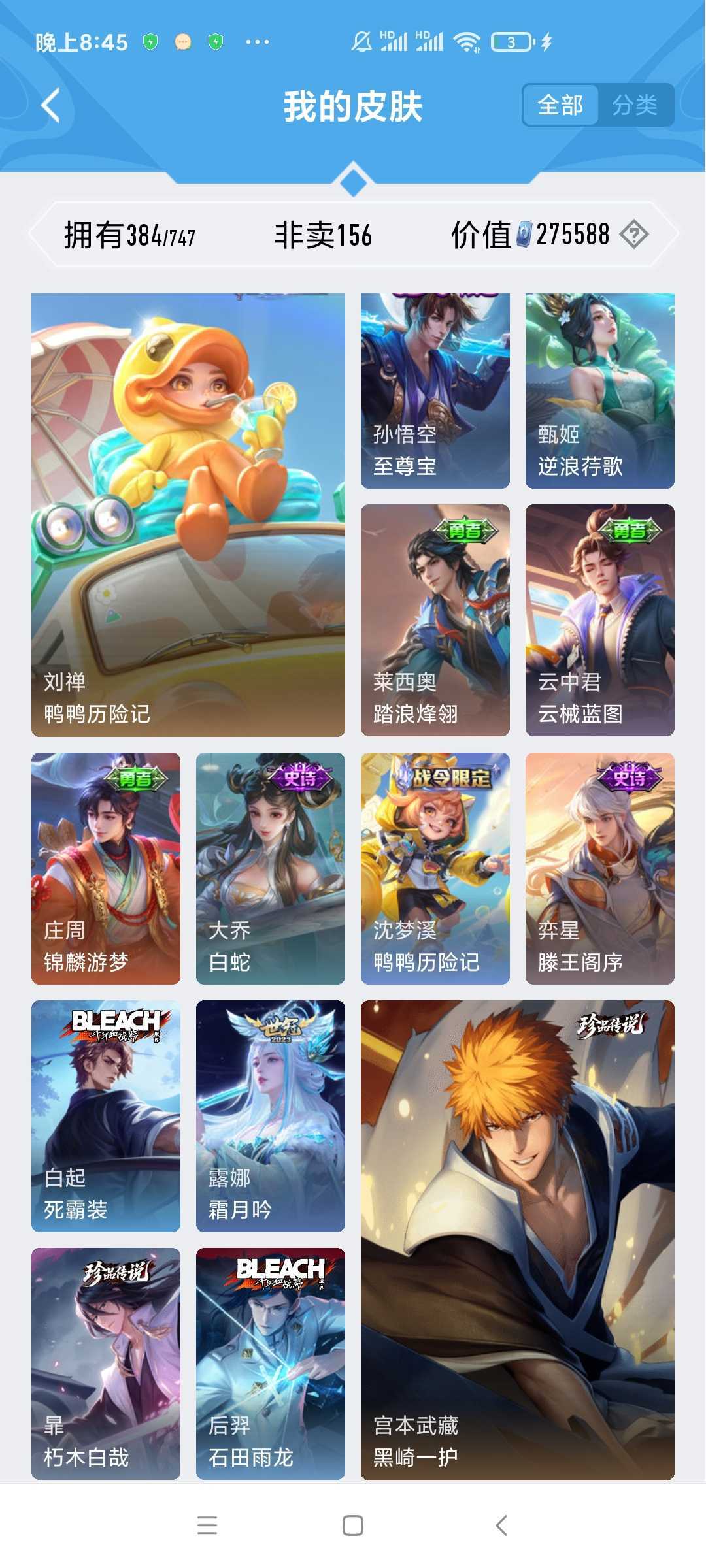Viewport: 706px width, 1568px height.
Task: Open 白起 死霸装 skin
Action: point(106,1116)
